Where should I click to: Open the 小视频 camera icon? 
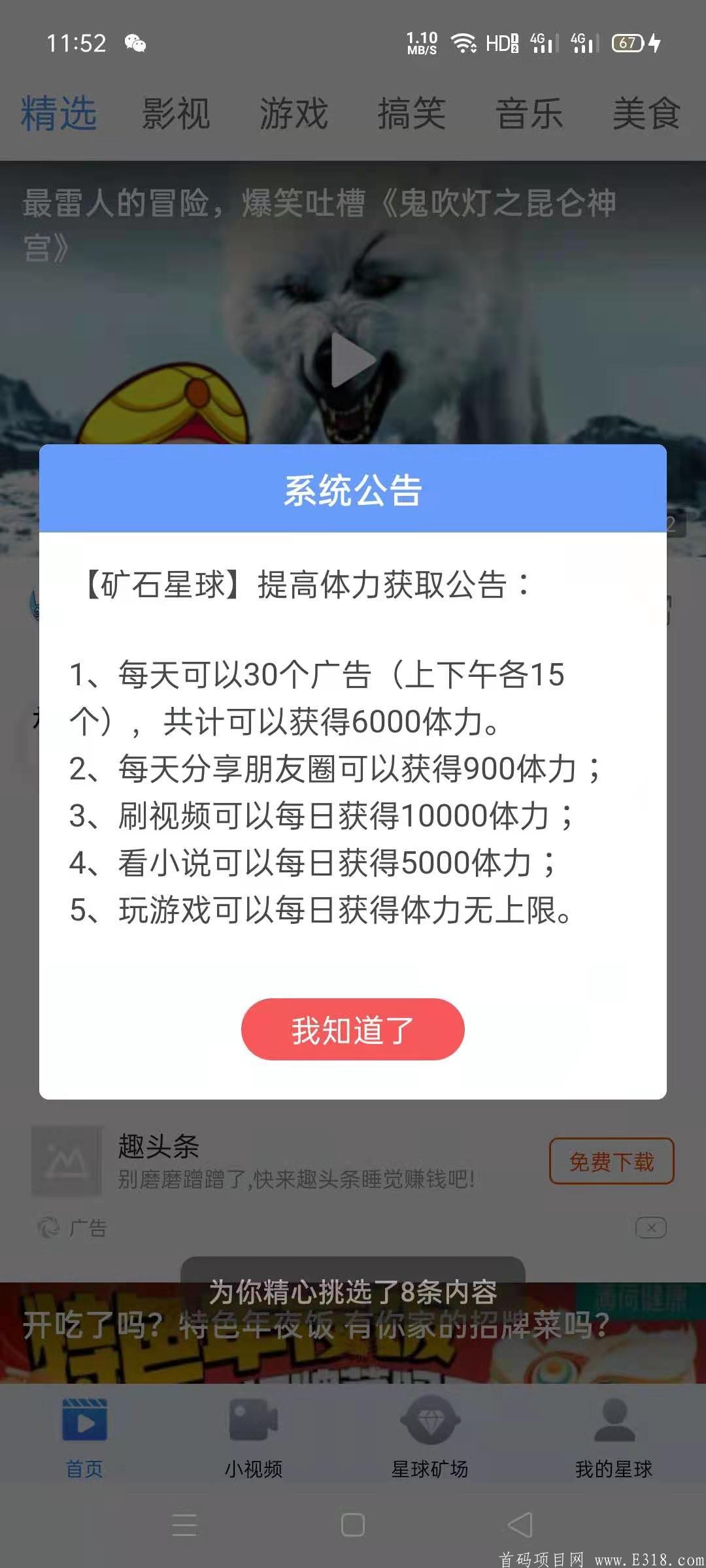click(253, 1421)
